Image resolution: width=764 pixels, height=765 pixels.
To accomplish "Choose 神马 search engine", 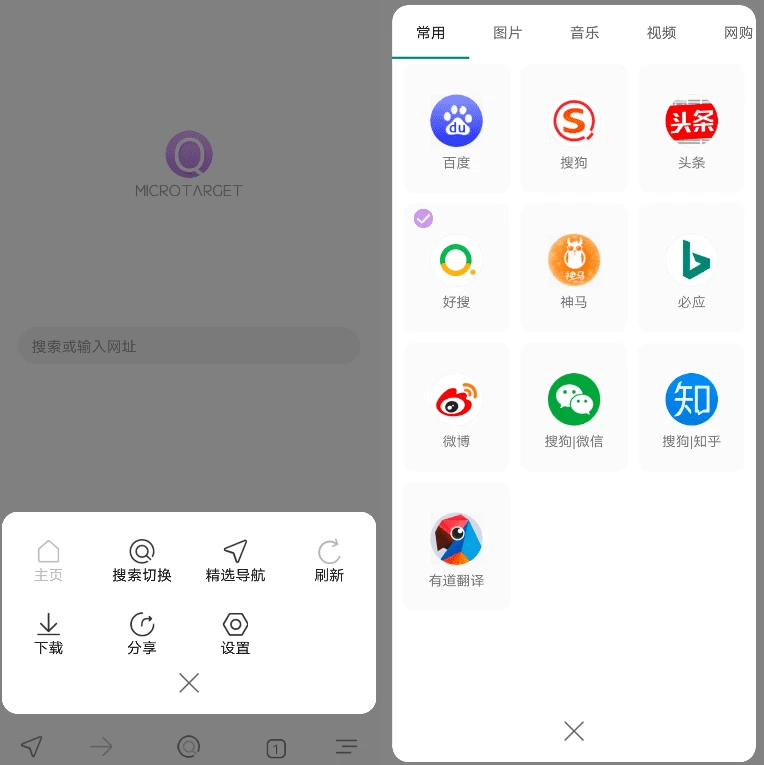I will pyautogui.click(x=574, y=269).
